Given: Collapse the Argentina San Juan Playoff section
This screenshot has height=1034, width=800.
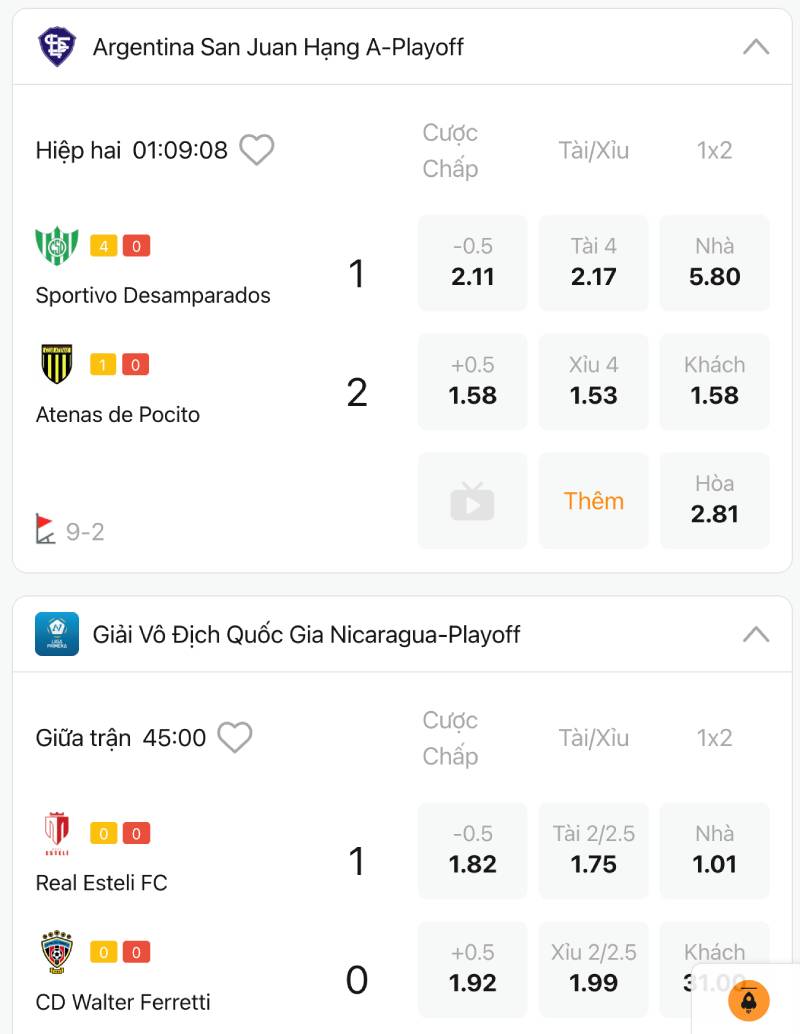Looking at the screenshot, I should click(x=758, y=46).
